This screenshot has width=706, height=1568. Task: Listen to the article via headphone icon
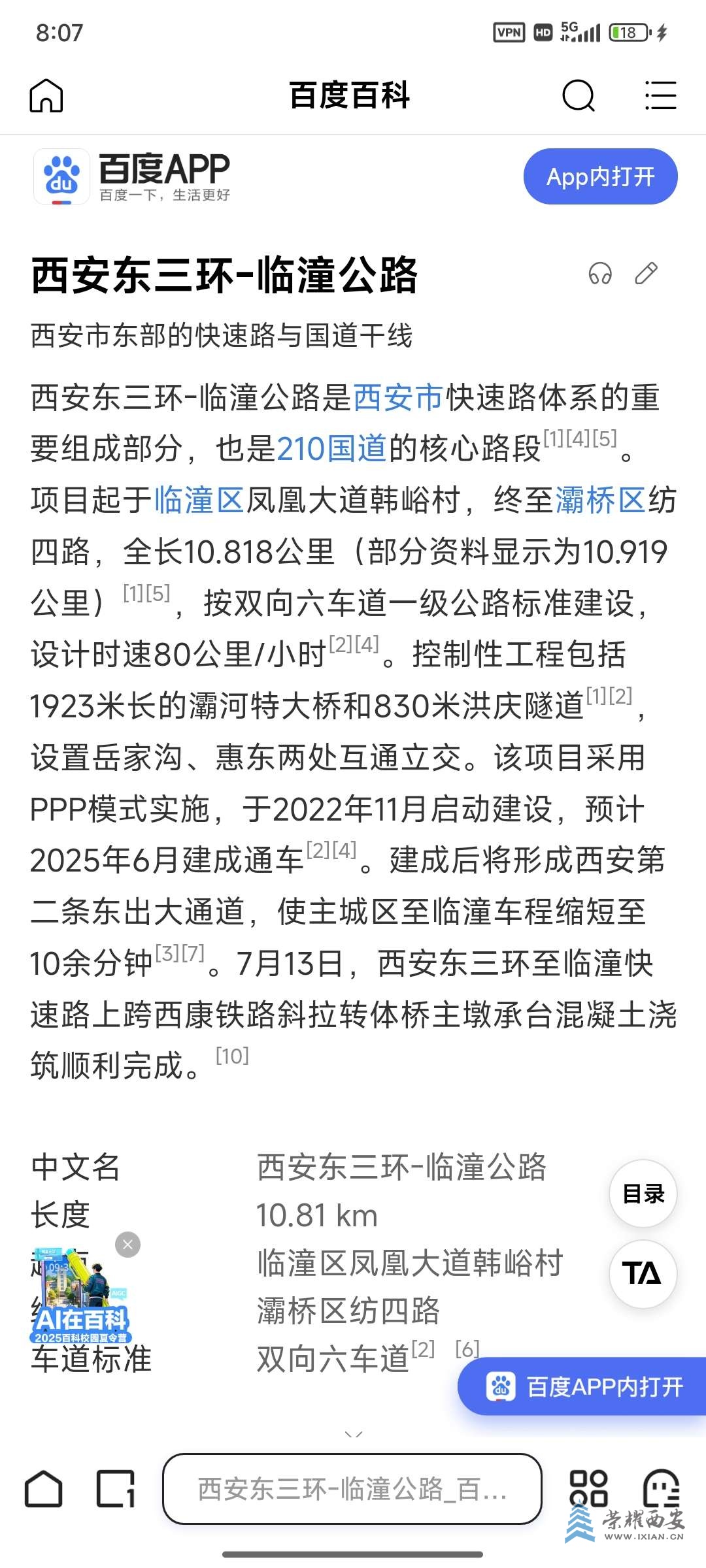[x=599, y=274]
